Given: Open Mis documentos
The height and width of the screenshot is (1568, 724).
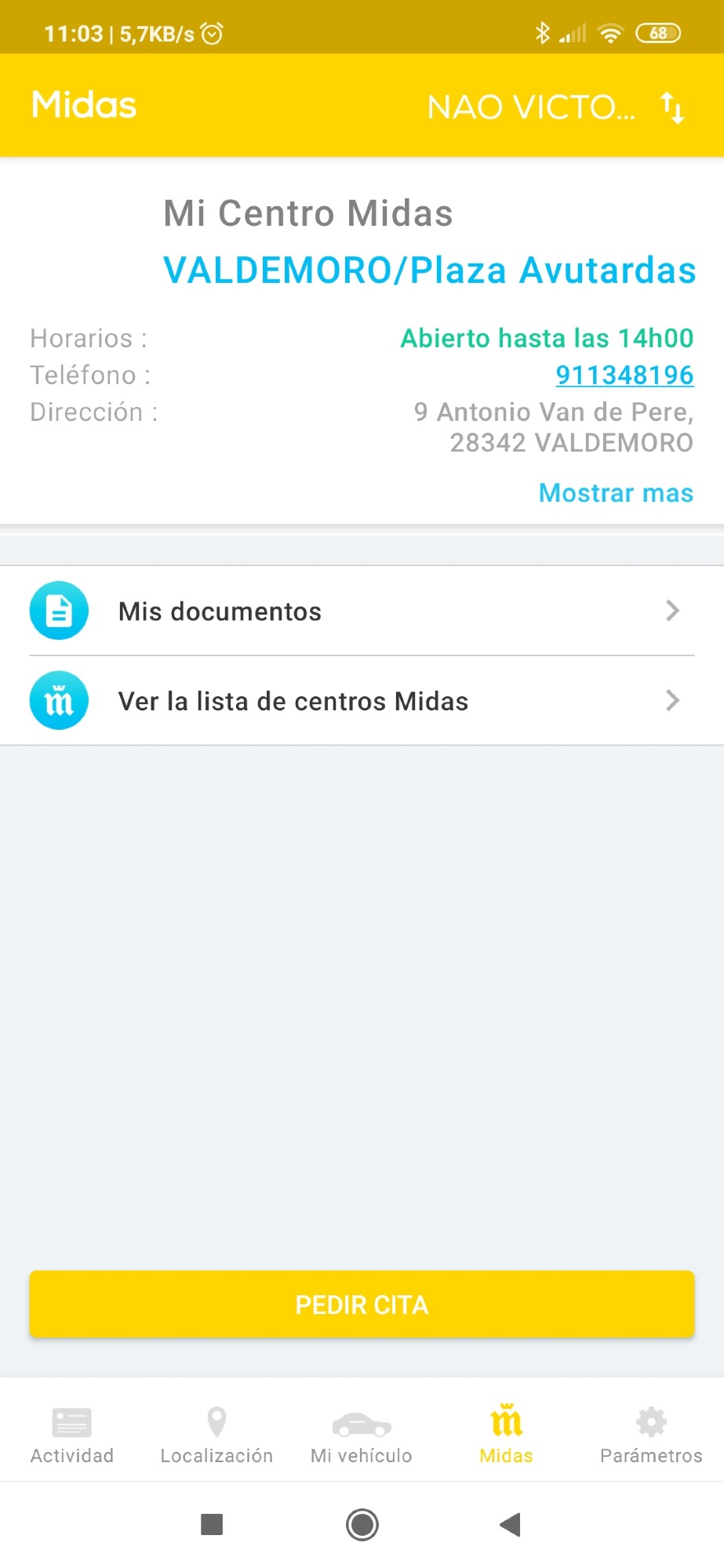Looking at the screenshot, I should [x=362, y=611].
